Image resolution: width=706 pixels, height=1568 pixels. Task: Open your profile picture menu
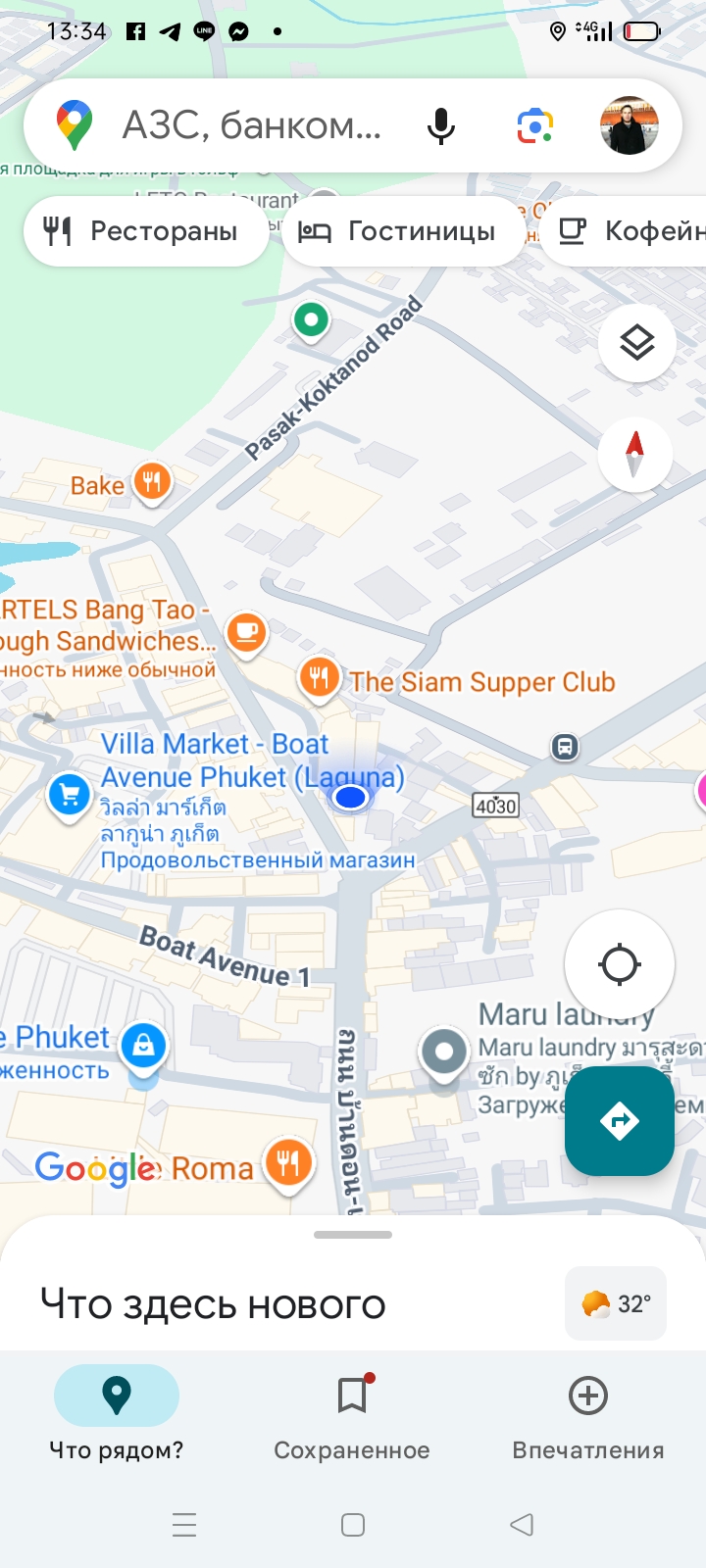pyautogui.click(x=629, y=125)
